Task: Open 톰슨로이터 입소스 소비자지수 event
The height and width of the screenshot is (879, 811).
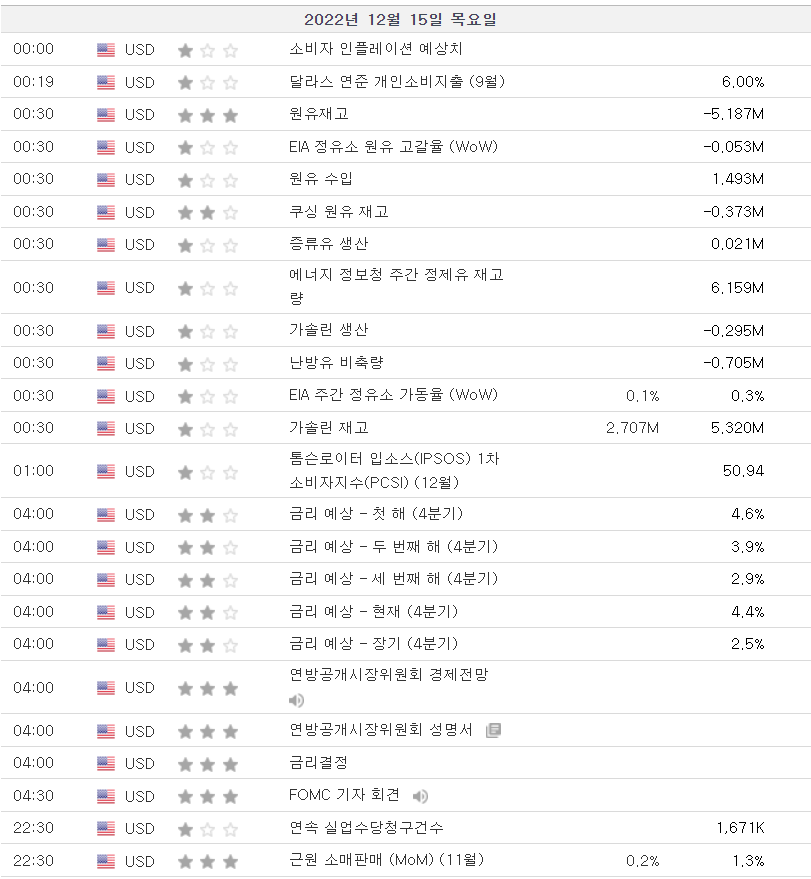Action: 393,471
